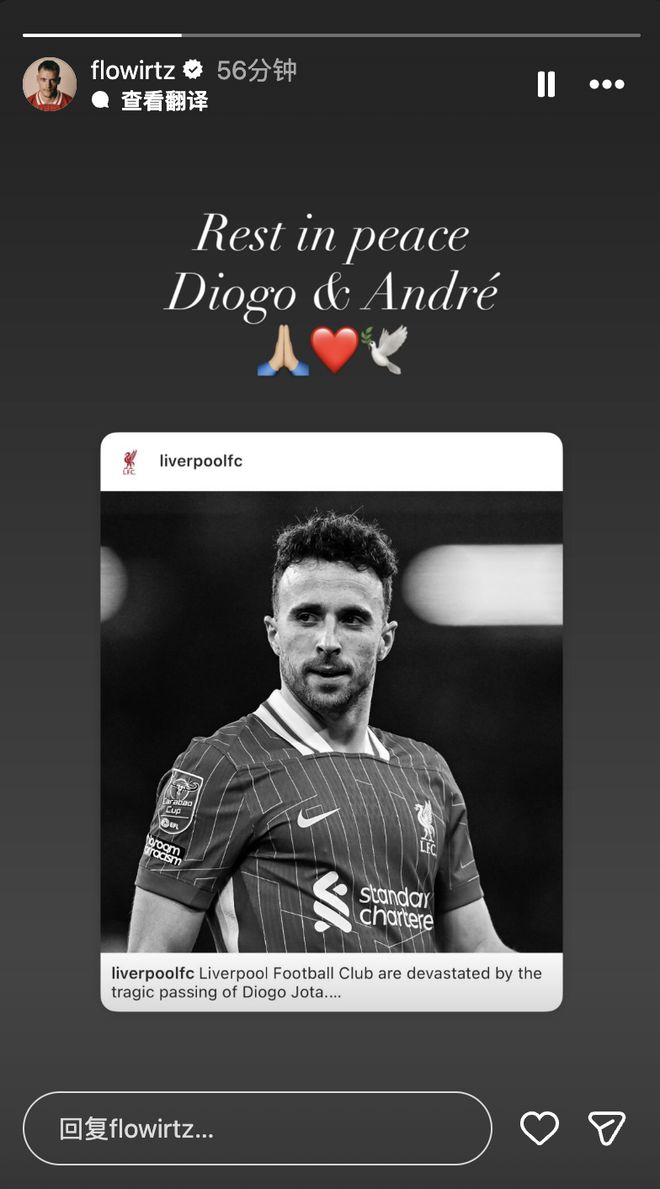Tap 查看翻译 to see translation
The image size is (660, 1189).
pos(163,101)
